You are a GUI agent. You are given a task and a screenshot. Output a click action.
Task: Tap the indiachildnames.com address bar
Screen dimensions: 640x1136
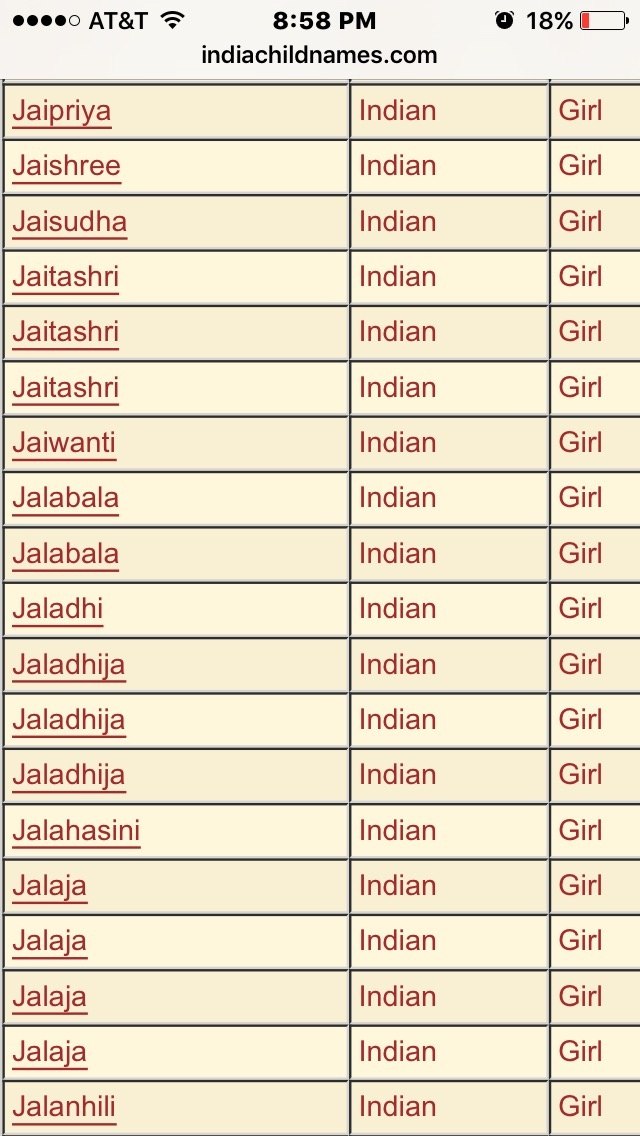pyautogui.click(x=319, y=55)
